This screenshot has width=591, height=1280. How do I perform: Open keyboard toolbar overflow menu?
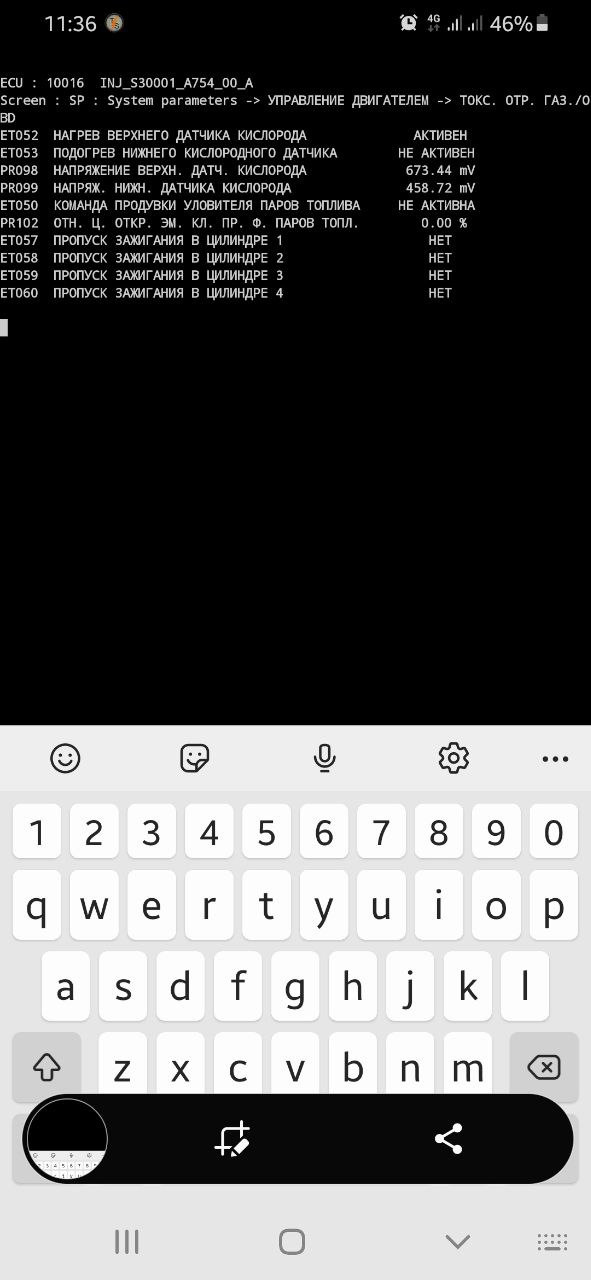coord(555,760)
